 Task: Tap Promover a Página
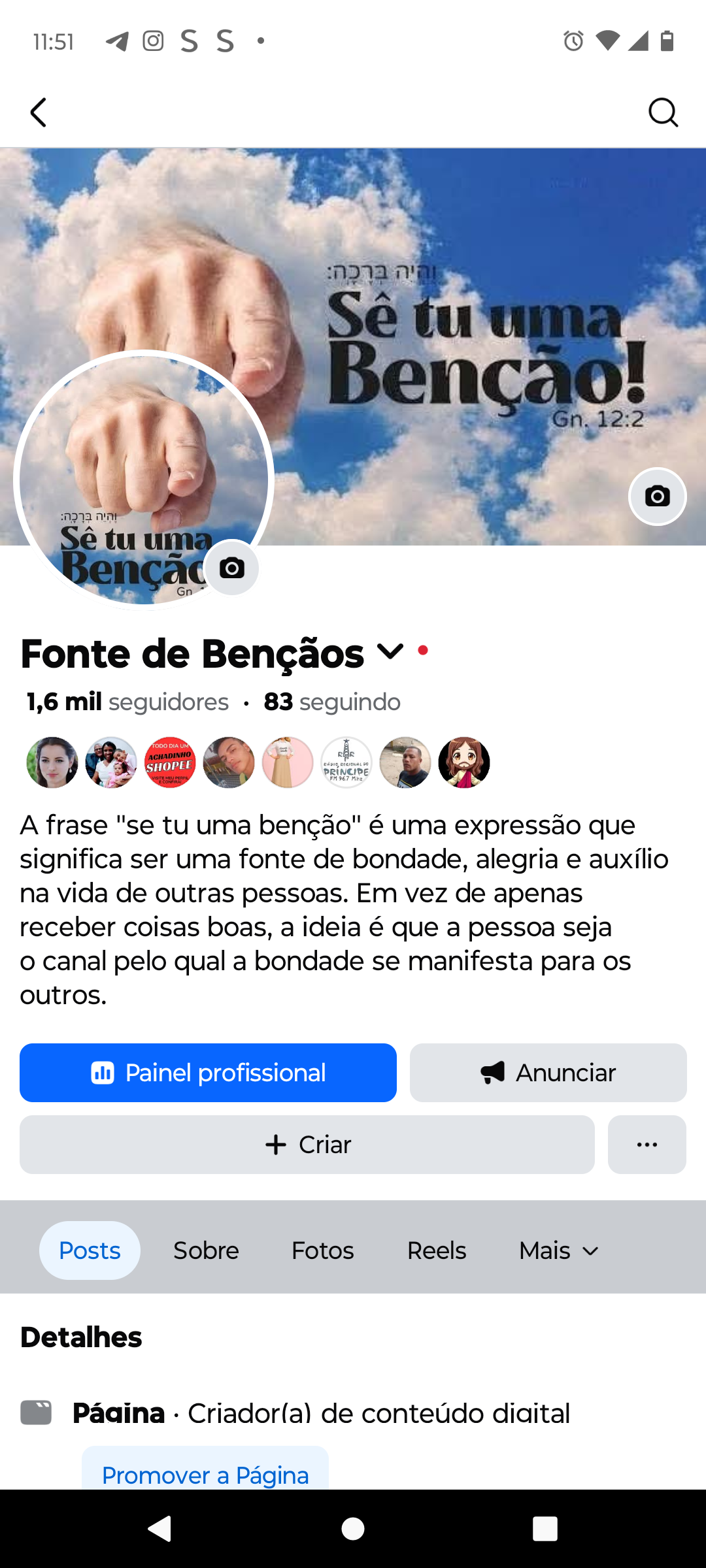205,1475
